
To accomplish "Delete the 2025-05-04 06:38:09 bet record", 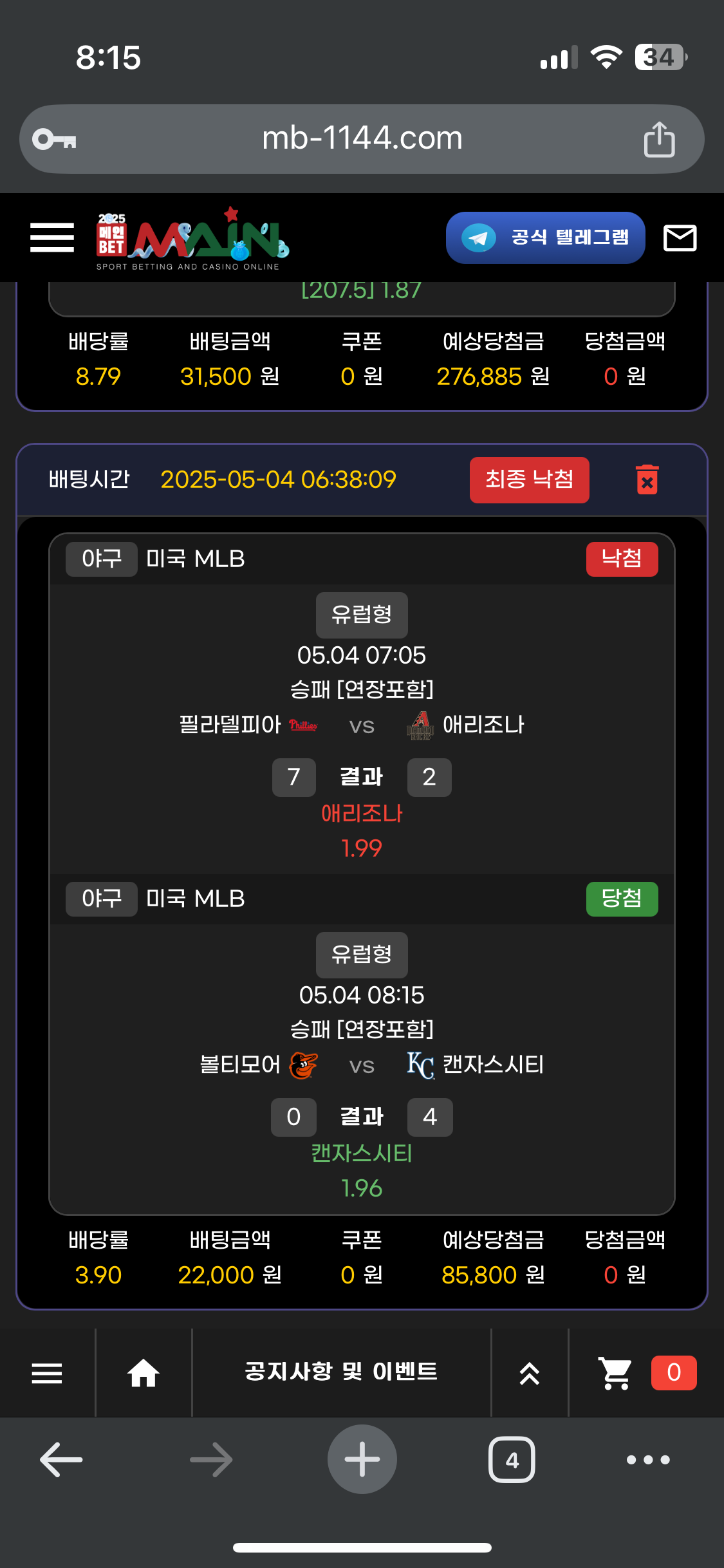I will pyautogui.click(x=647, y=480).
